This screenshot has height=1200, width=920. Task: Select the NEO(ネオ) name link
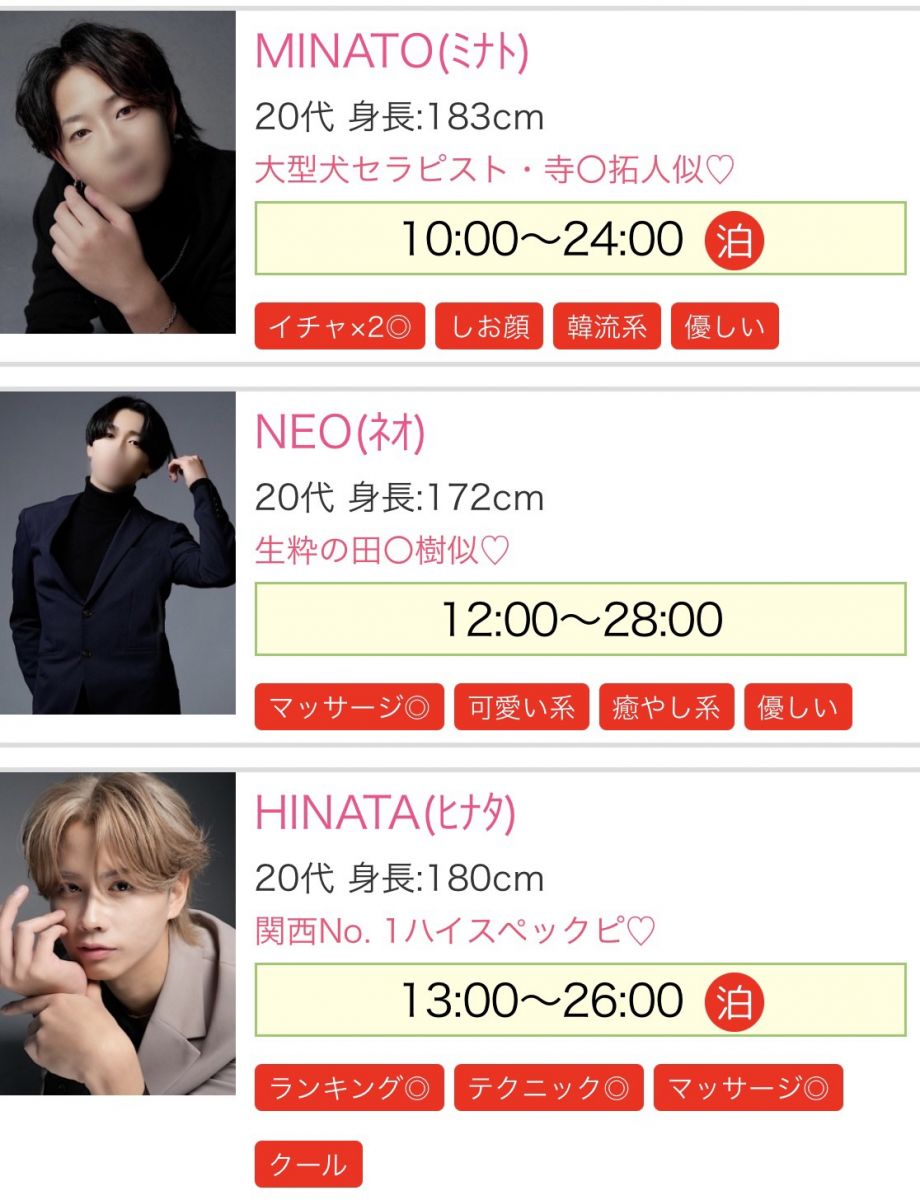tap(341, 433)
